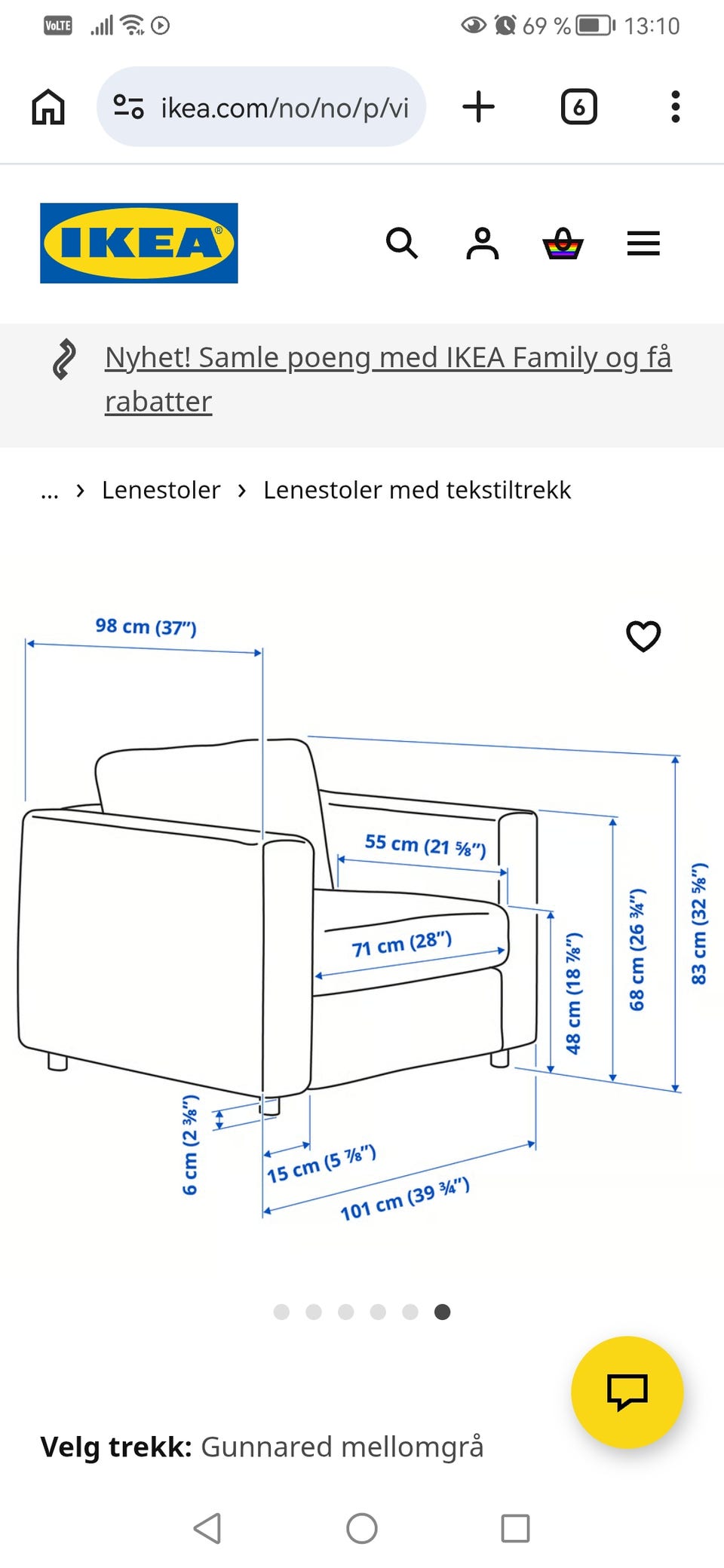Toggle site permissions in the address bar
Image resolution: width=724 pixels, height=1568 pixels.
[128, 106]
